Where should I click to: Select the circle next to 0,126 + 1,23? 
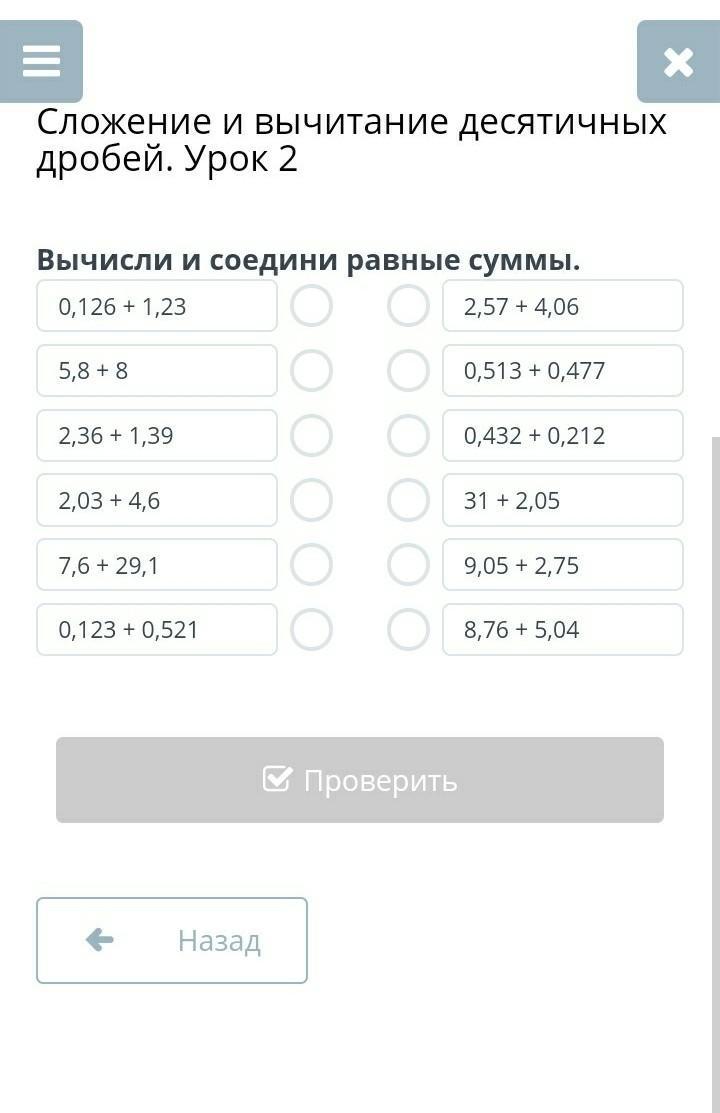click(x=311, y=306)
